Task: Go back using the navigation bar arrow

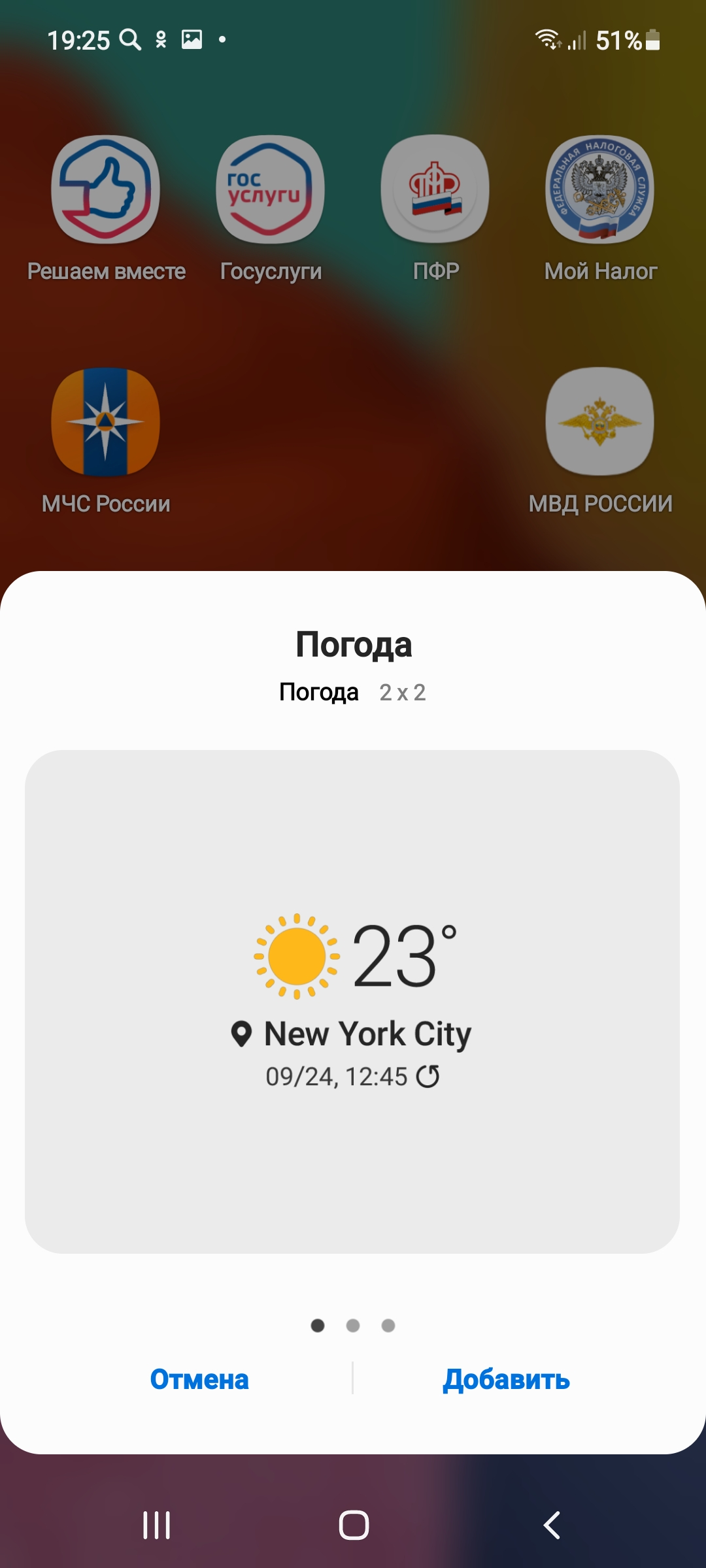Action: [x=552, y=1526]
